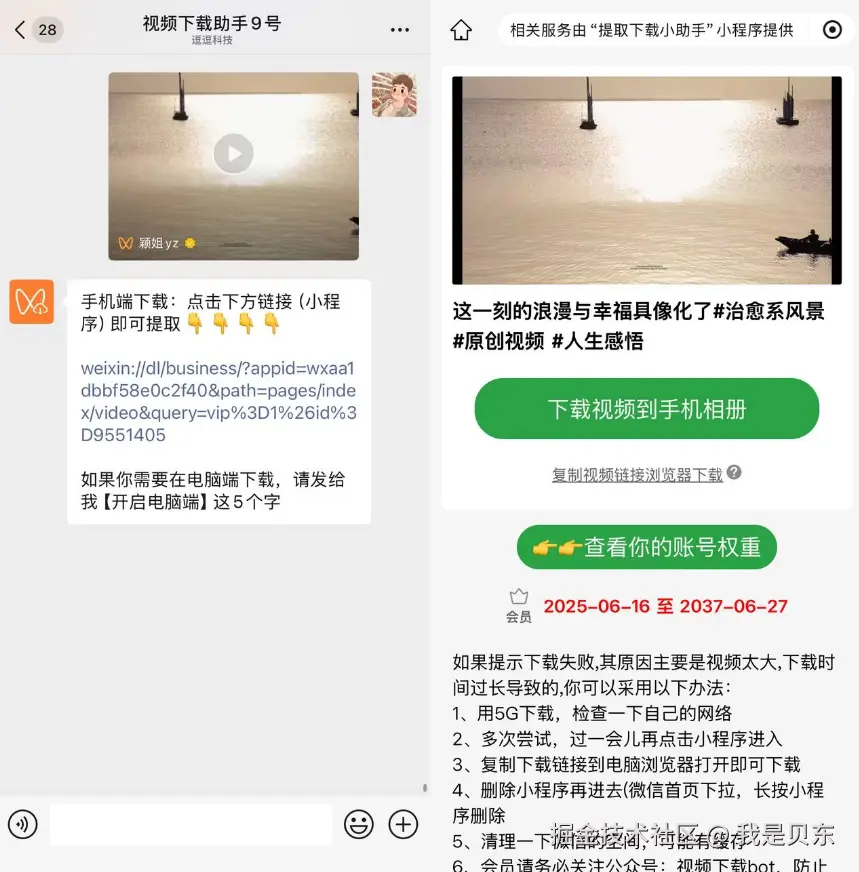Screen dimensions: 859x872
Task: Play the video message in the chat
Action: coord(233,154)
